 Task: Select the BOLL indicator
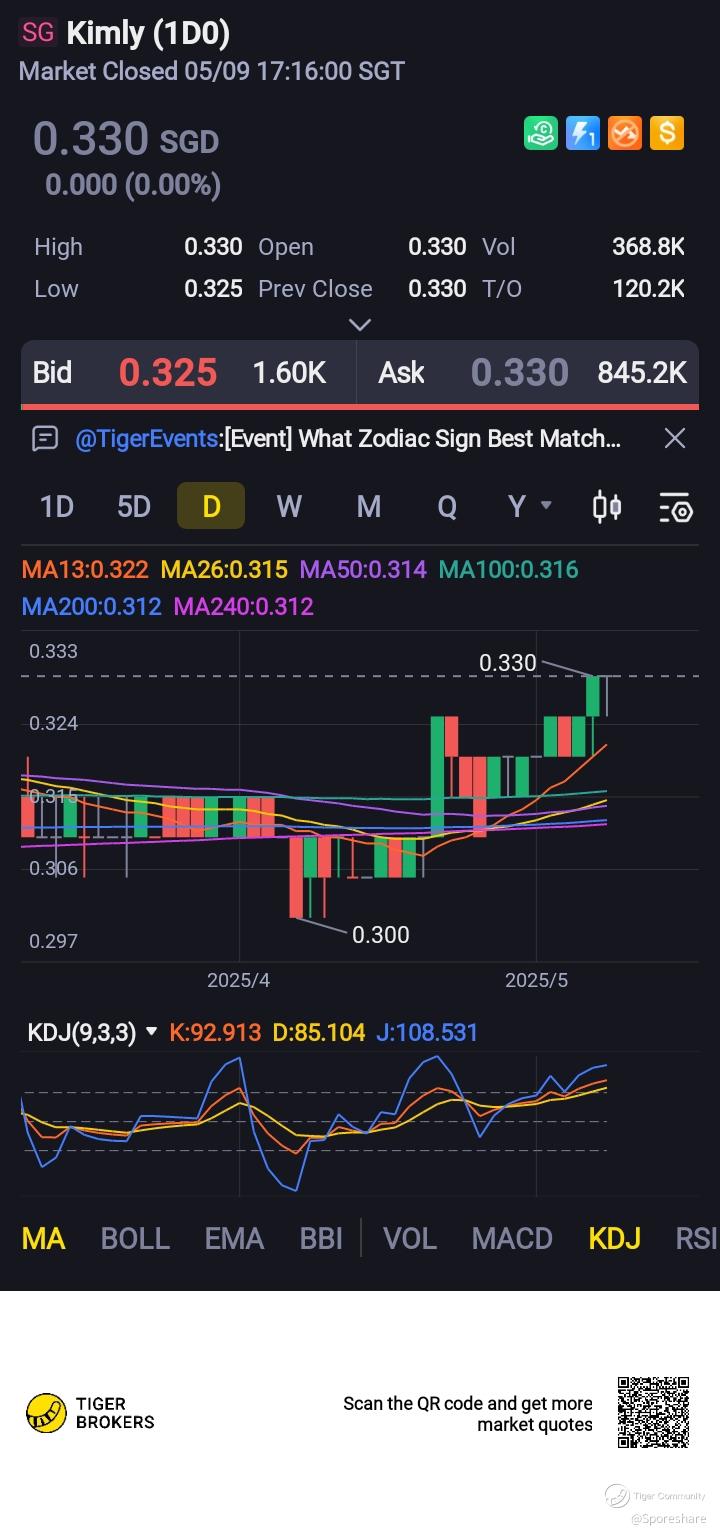(135, 1238)
